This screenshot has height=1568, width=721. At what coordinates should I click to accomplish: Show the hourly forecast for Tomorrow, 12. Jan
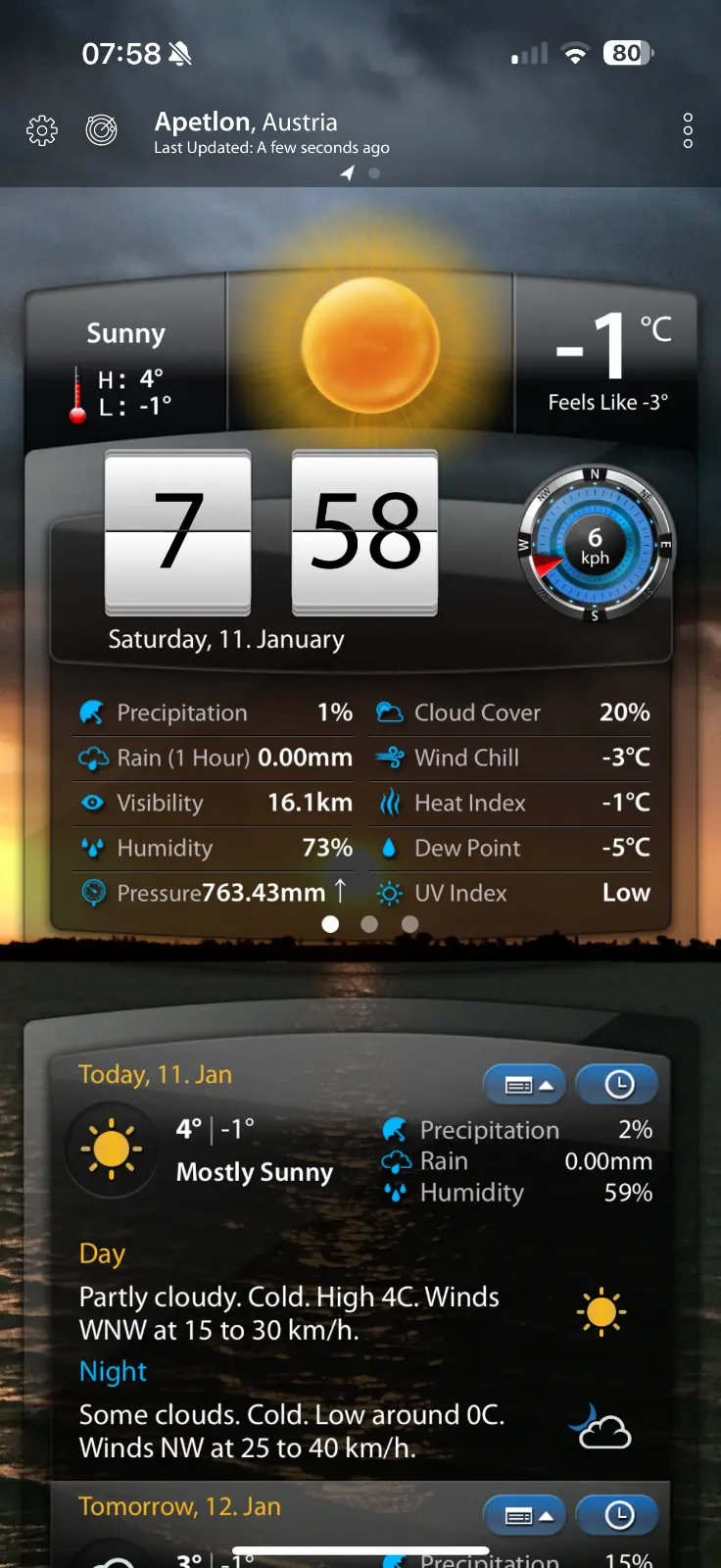click(618, 1516)
